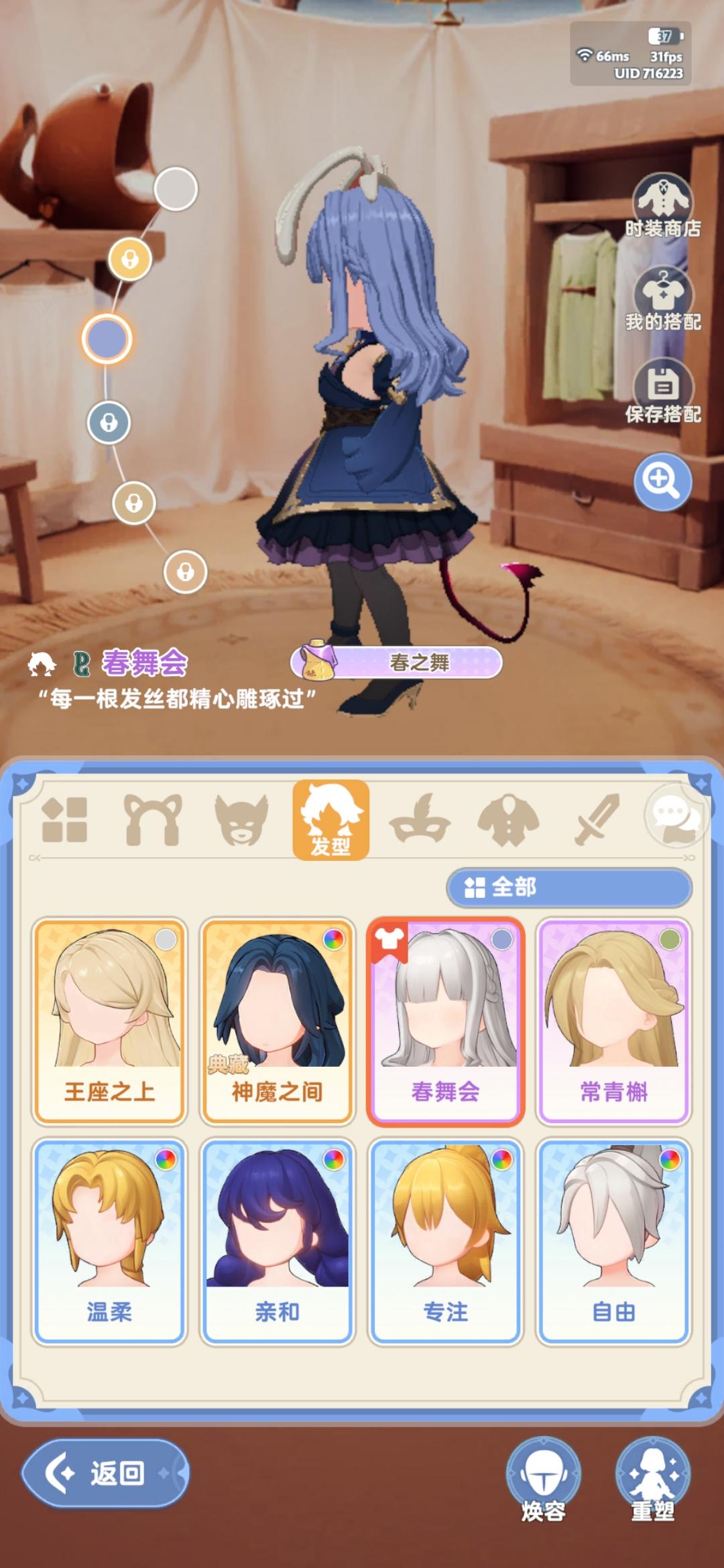
Task: Save outfit via 保存搭配 icon
Action: (664, 387)
